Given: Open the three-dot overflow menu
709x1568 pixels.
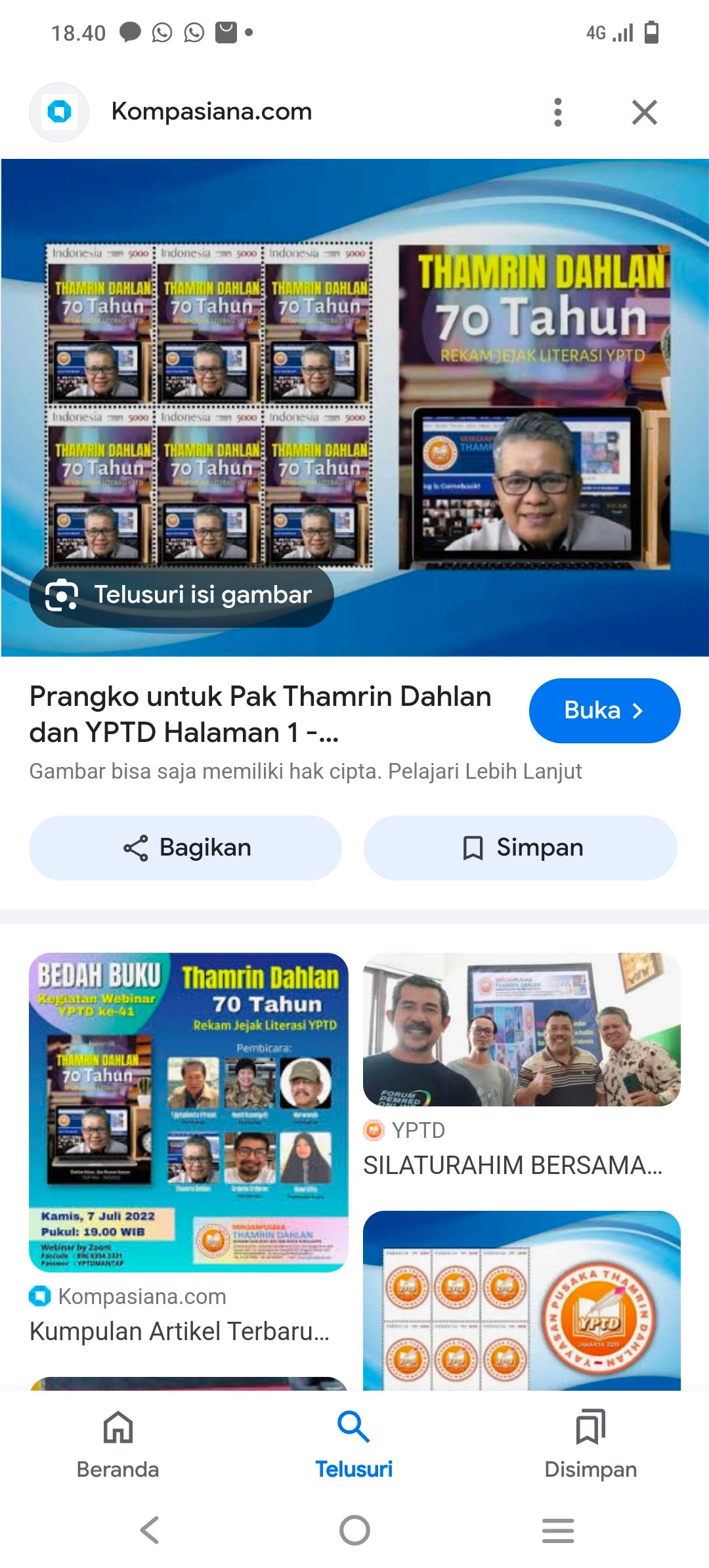Looking at the screenshot, I should coord(558,112).
